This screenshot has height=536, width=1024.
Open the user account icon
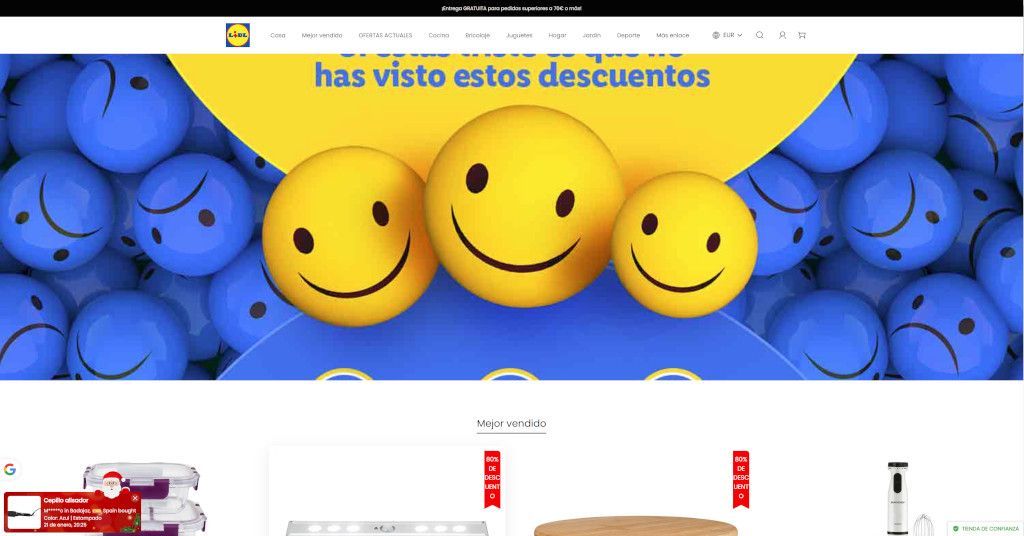[782, 35]
